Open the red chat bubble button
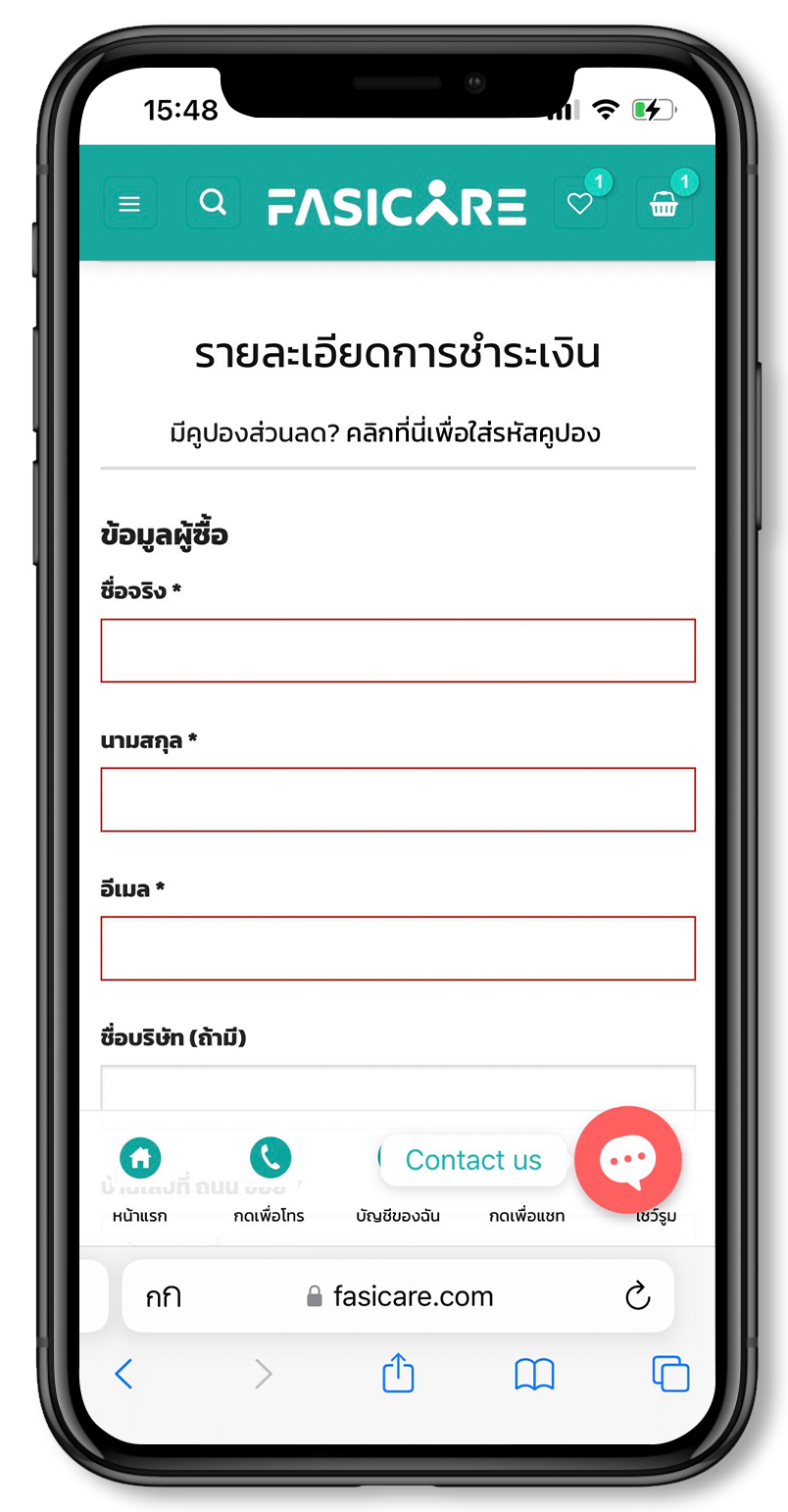 tap(627, 1160)
